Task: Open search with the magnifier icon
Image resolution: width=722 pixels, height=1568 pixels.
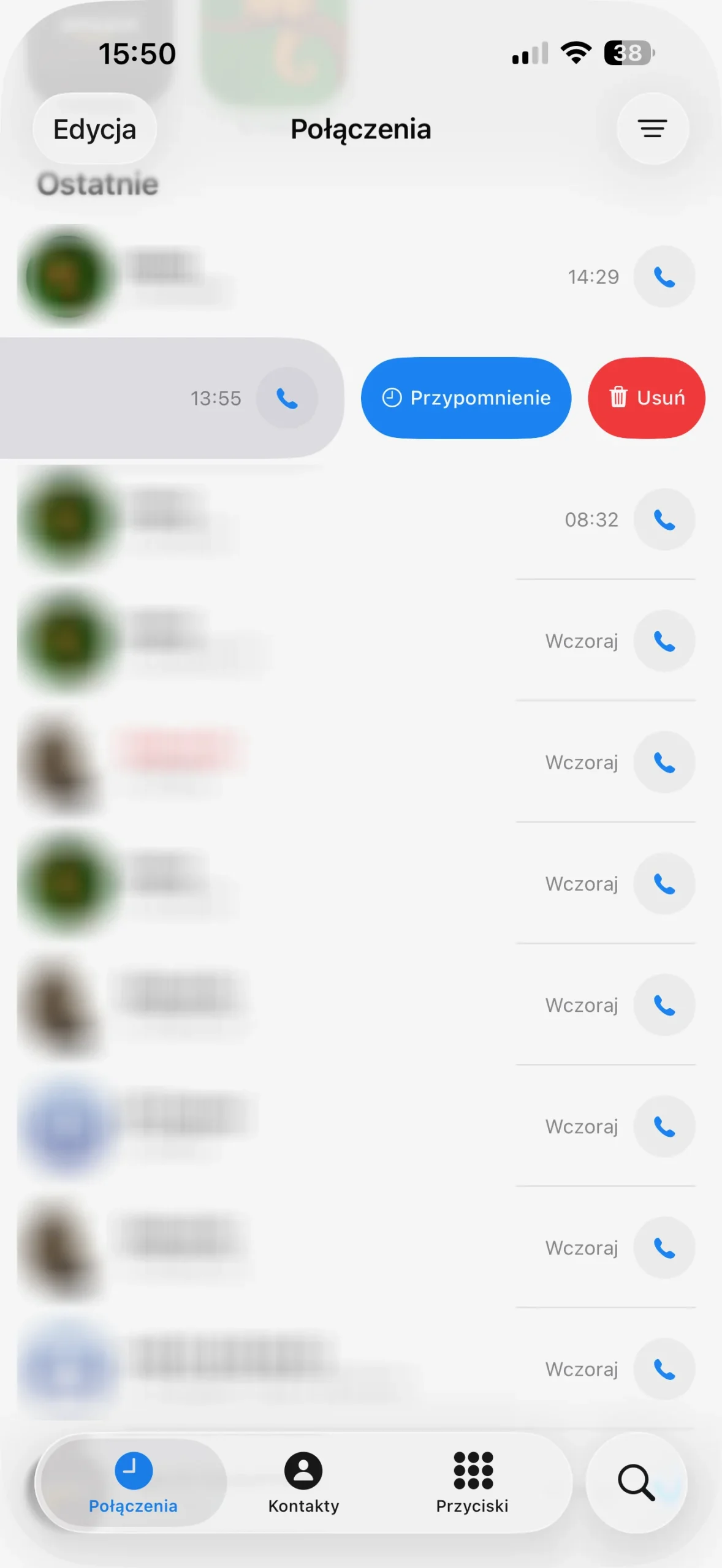Action: coord(636,1483)
